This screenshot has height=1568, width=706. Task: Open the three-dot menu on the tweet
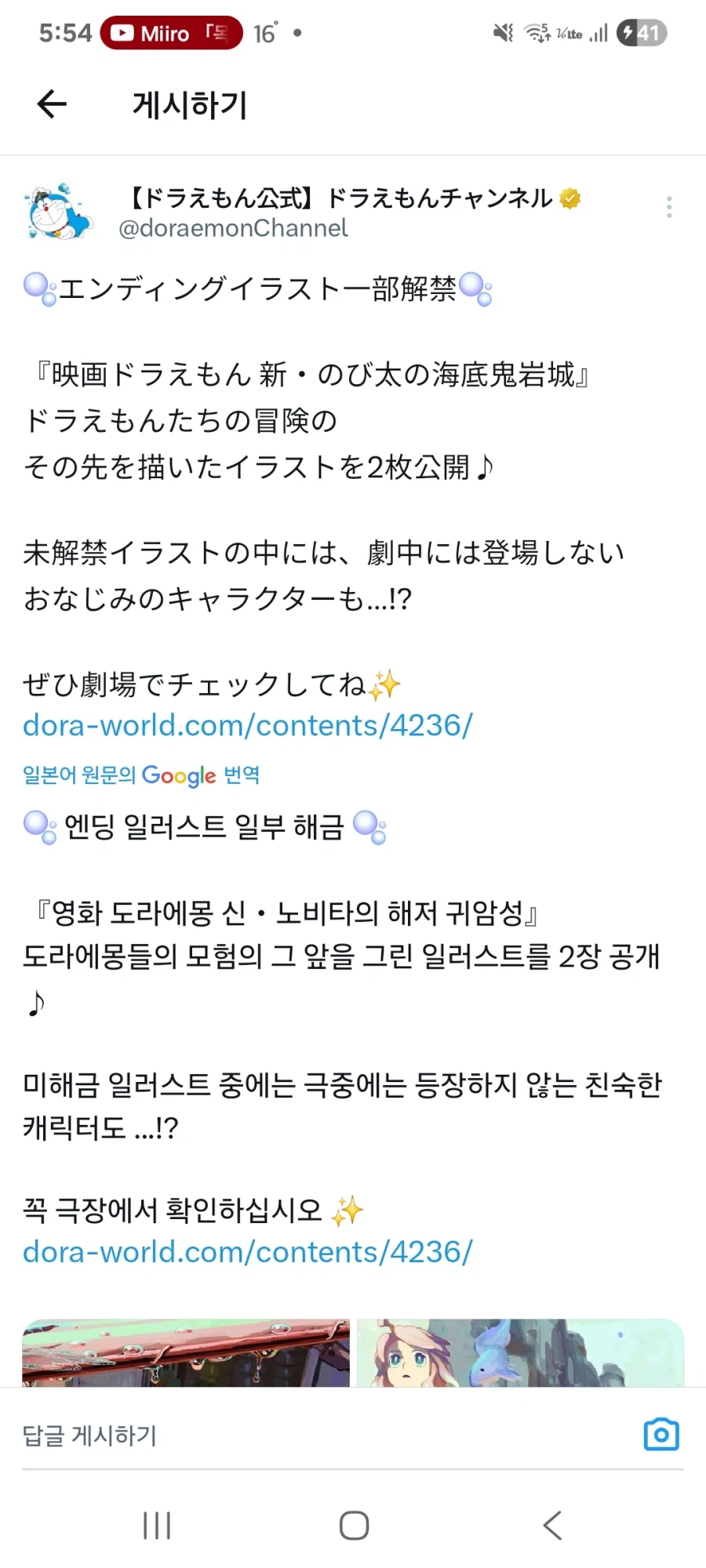669,206
